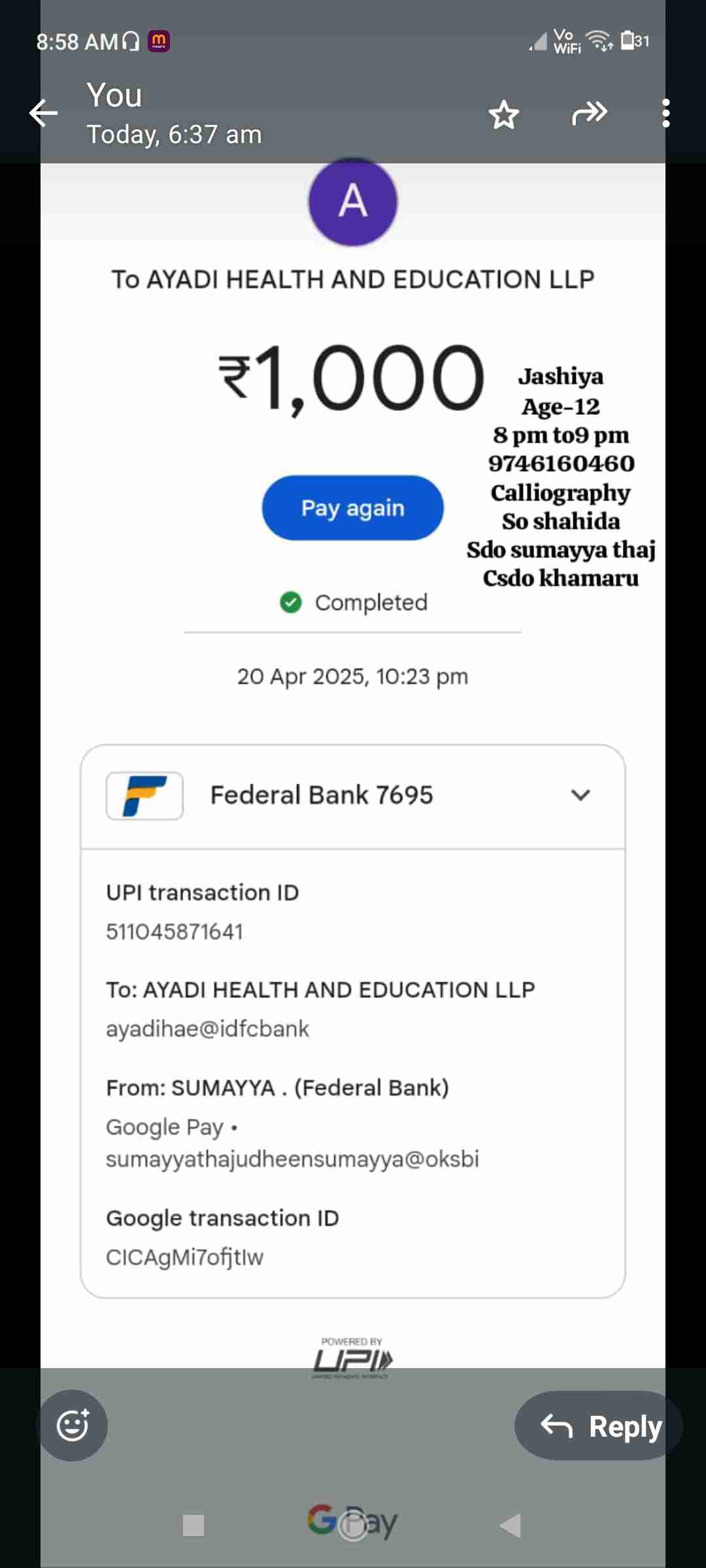Add an emoji reaction

click(73, 1425)
